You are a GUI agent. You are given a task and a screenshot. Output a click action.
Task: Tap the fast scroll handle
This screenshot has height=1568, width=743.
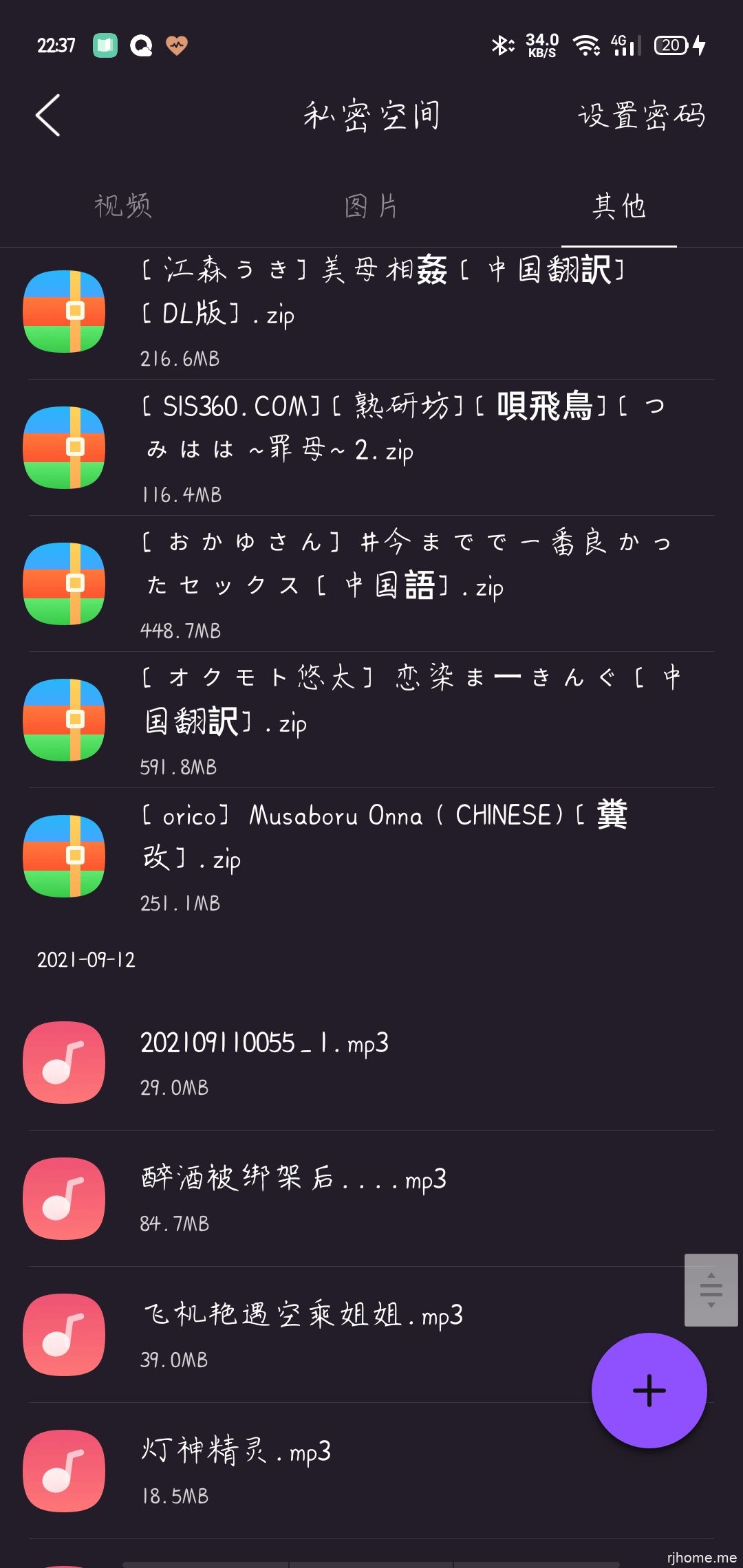click(x=711, y=1290)
